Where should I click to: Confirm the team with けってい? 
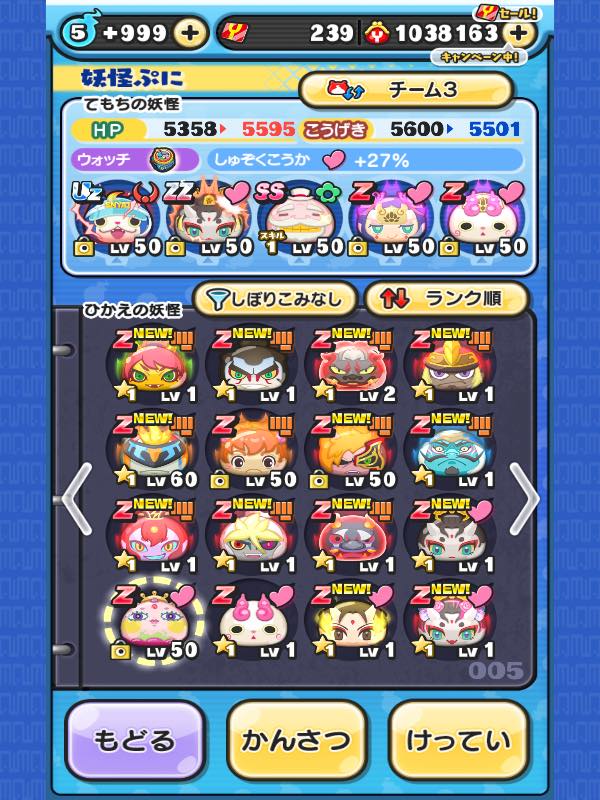pos(459,741)
